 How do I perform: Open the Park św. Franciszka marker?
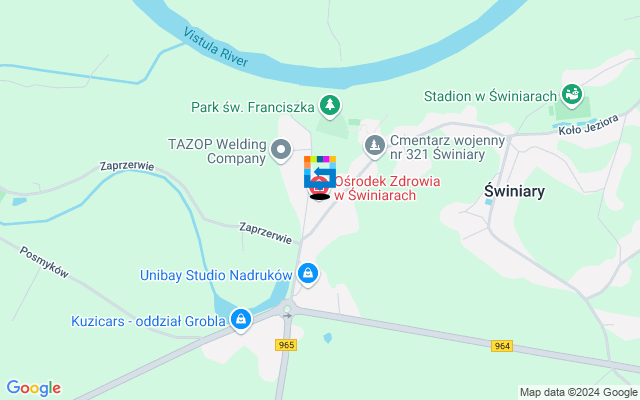(x=330, y=105)
